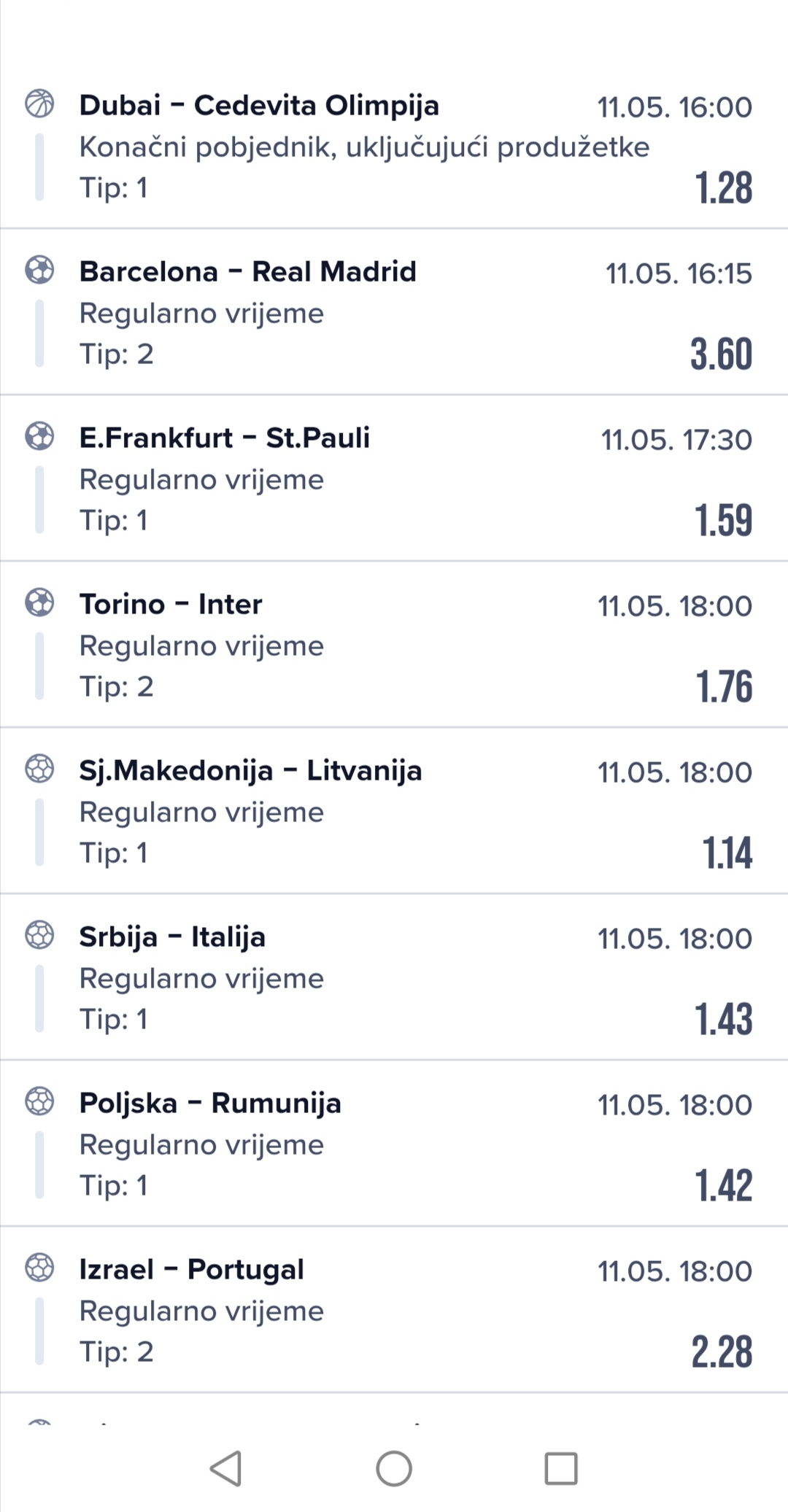Open the Dubai – Cedevita Olimpija bet row
Viewport: 788px width, 1512px height.
tap(394, 146)
